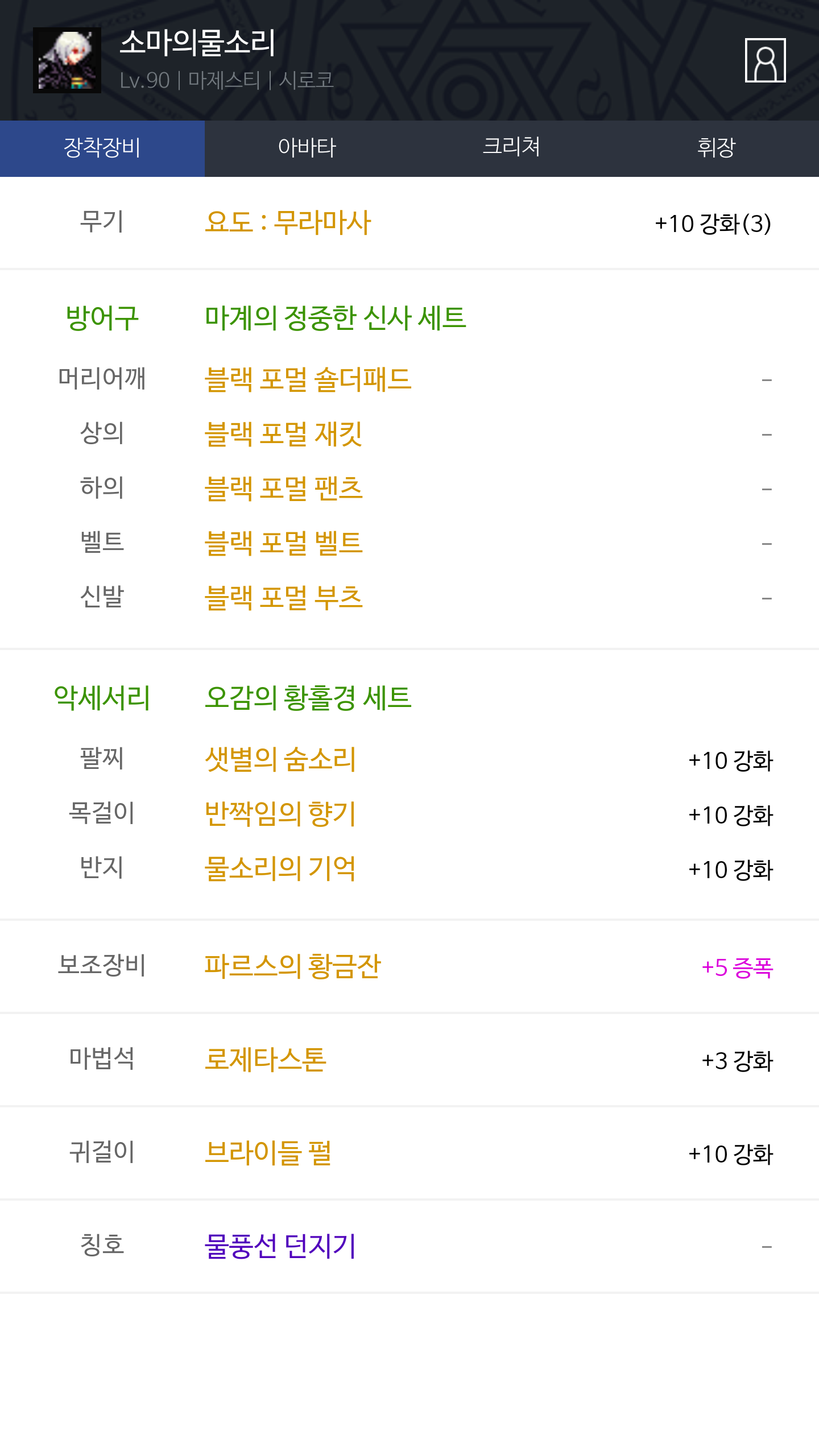Select the 장착장비 tab
Screen dimensions: 819x1456
tap(102, 148)
